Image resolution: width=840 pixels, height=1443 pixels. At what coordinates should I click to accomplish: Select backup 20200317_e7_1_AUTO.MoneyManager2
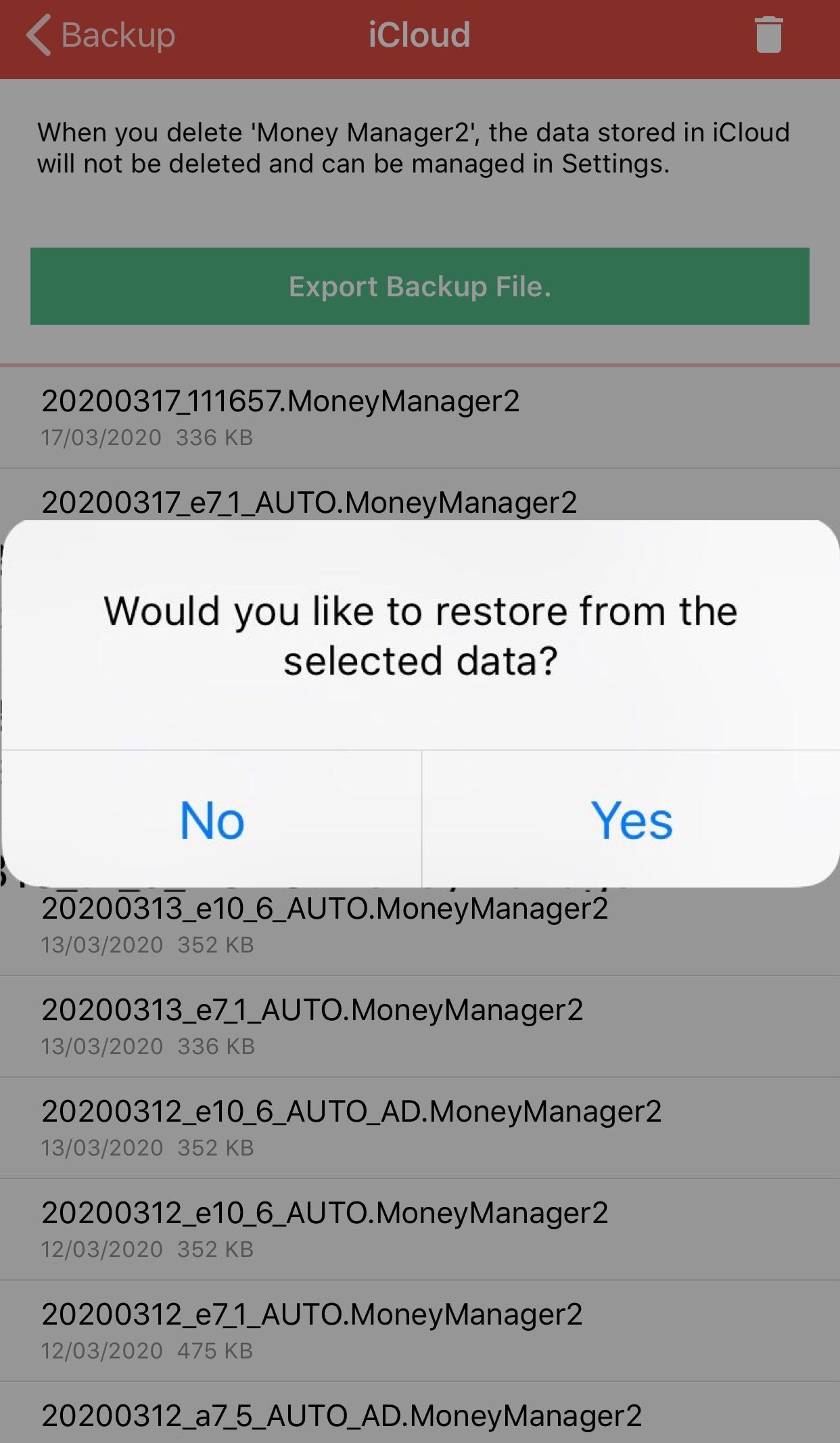[420, 495]
